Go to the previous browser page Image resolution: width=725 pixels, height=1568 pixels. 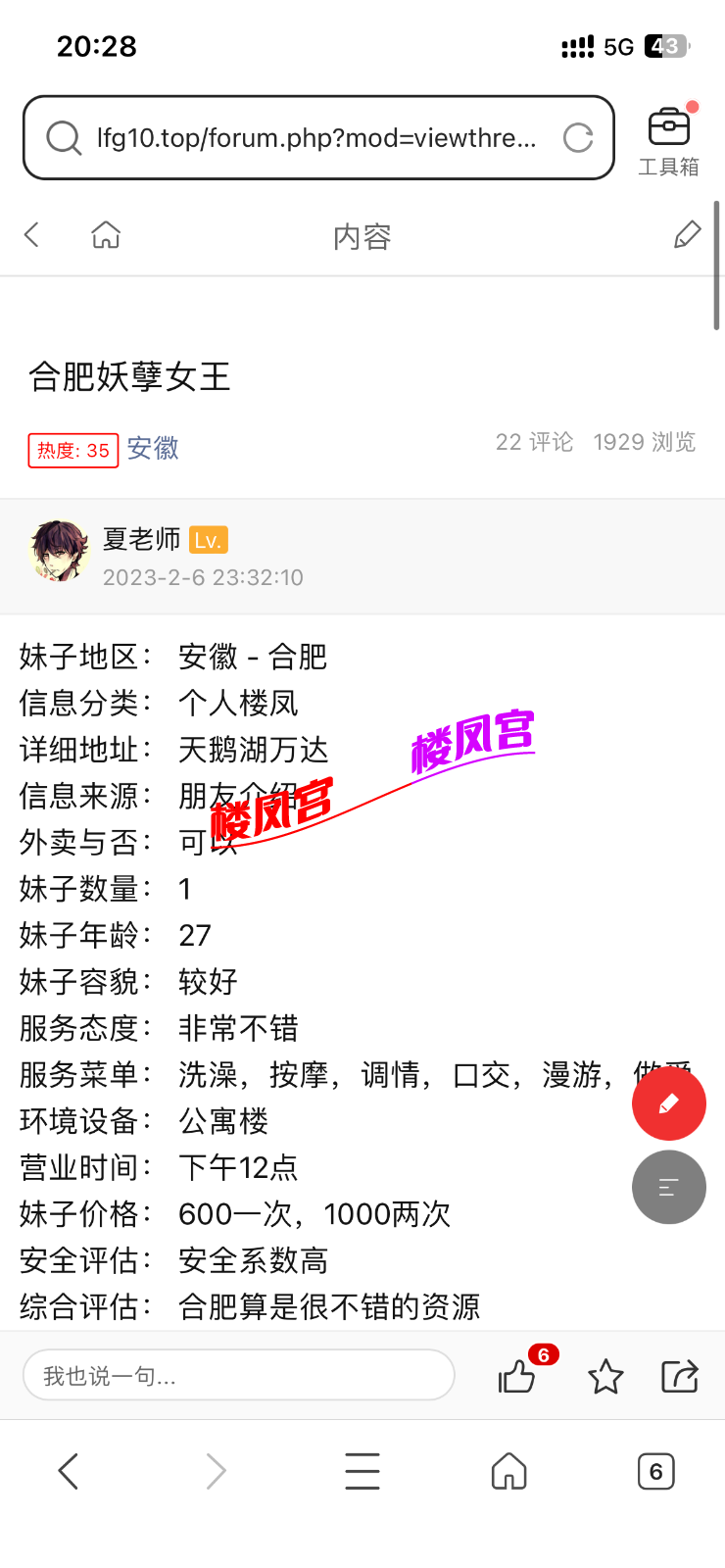(x=69, y=1471)
